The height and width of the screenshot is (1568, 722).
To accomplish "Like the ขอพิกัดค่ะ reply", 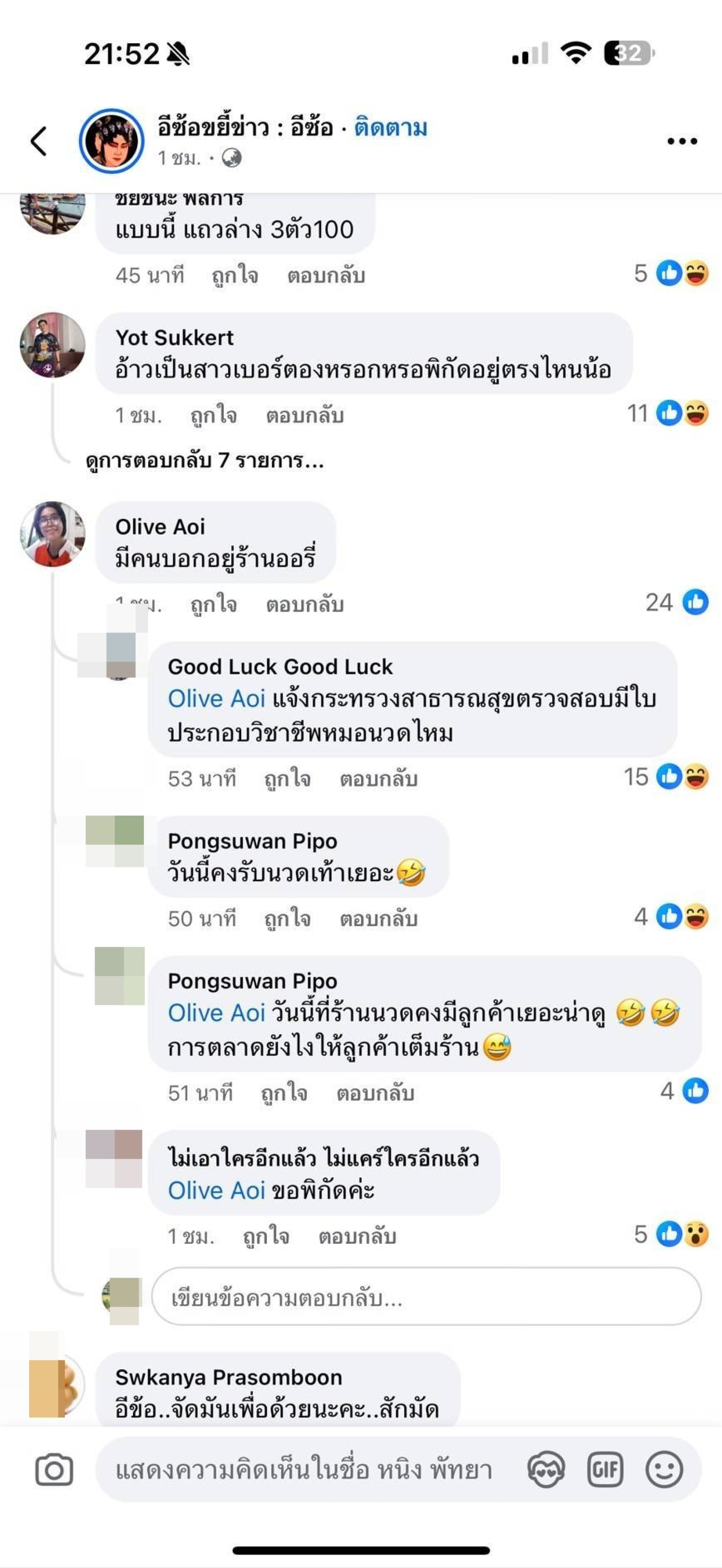I will coord(266,1237).
